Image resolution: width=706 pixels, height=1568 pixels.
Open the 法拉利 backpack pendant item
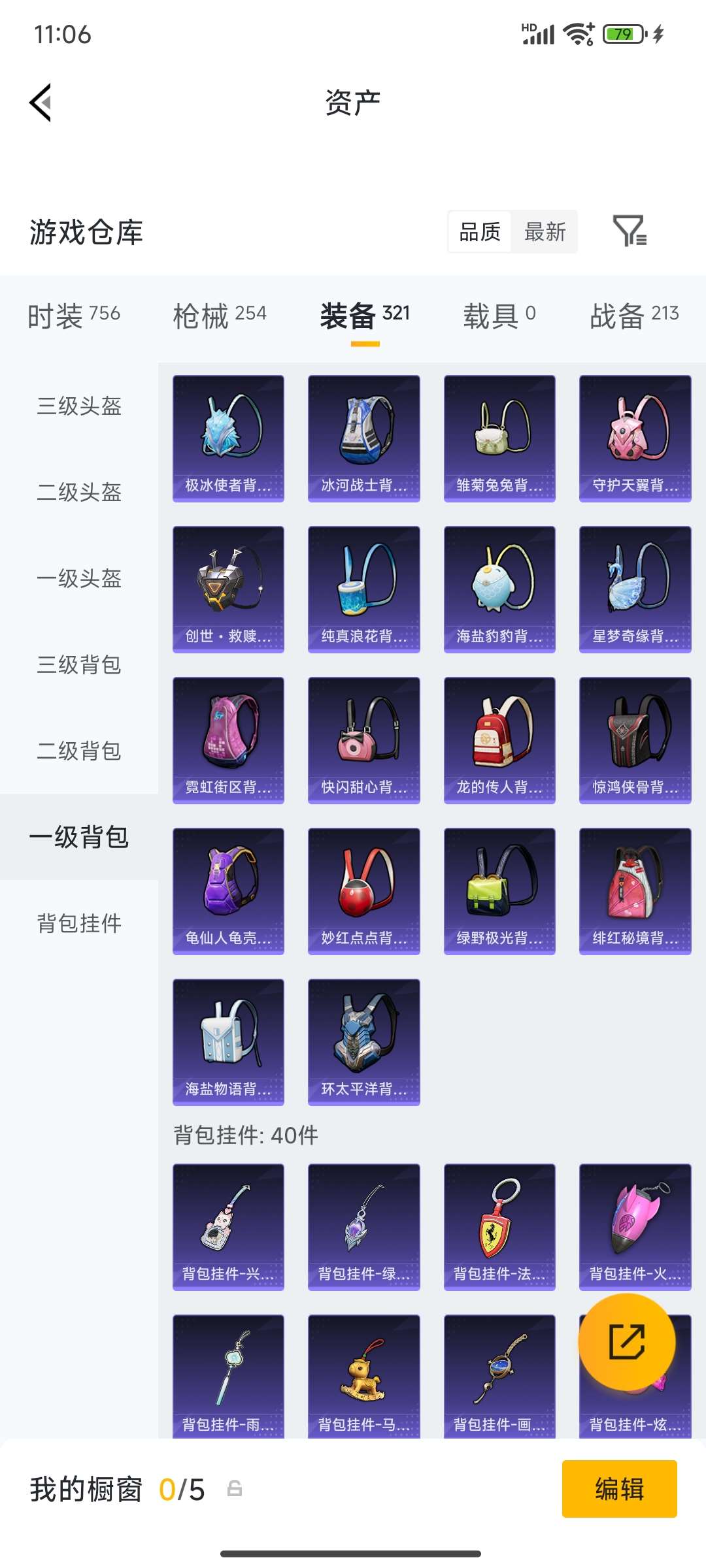[499, 1225]
